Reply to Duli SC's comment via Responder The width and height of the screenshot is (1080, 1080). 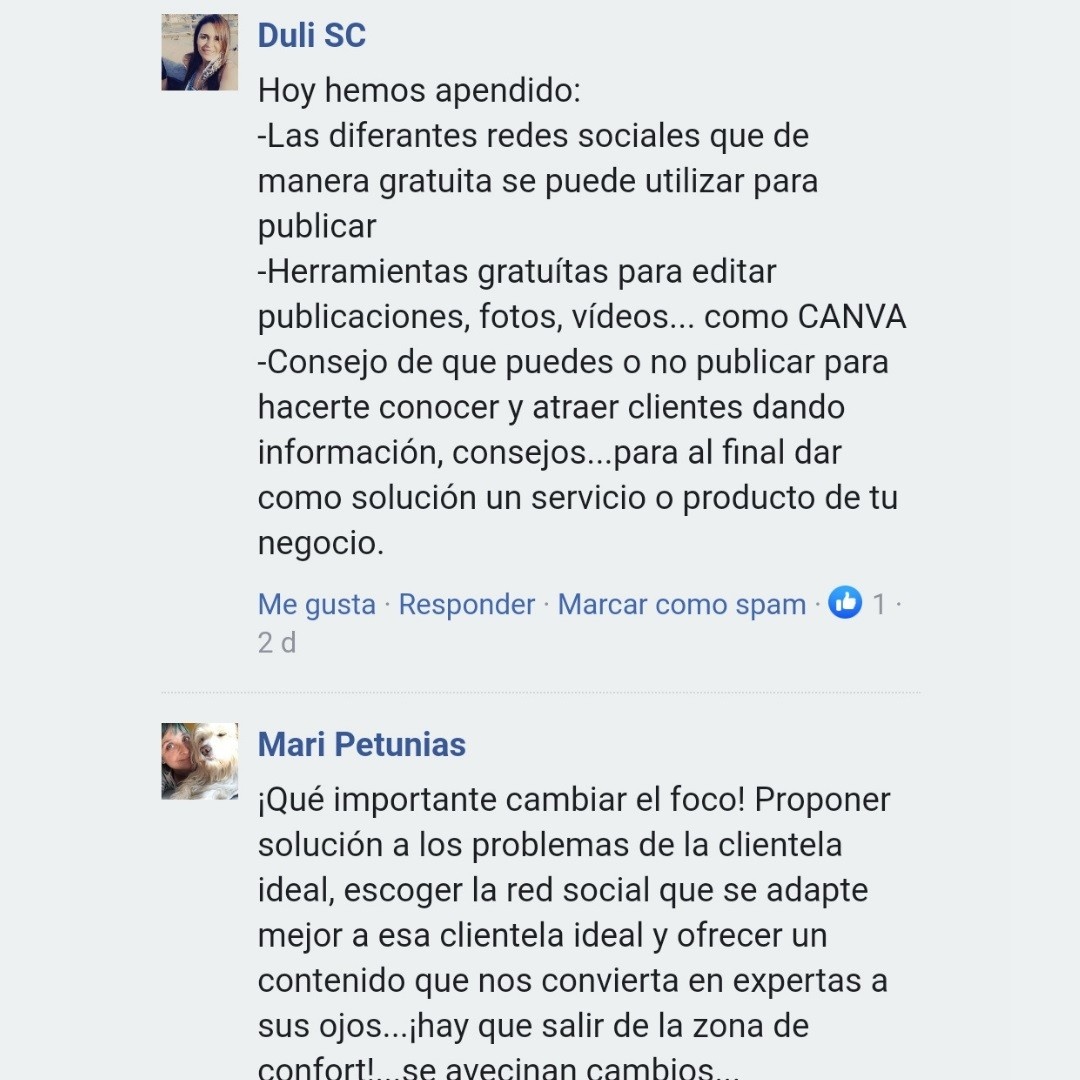[x=466, y=604]
